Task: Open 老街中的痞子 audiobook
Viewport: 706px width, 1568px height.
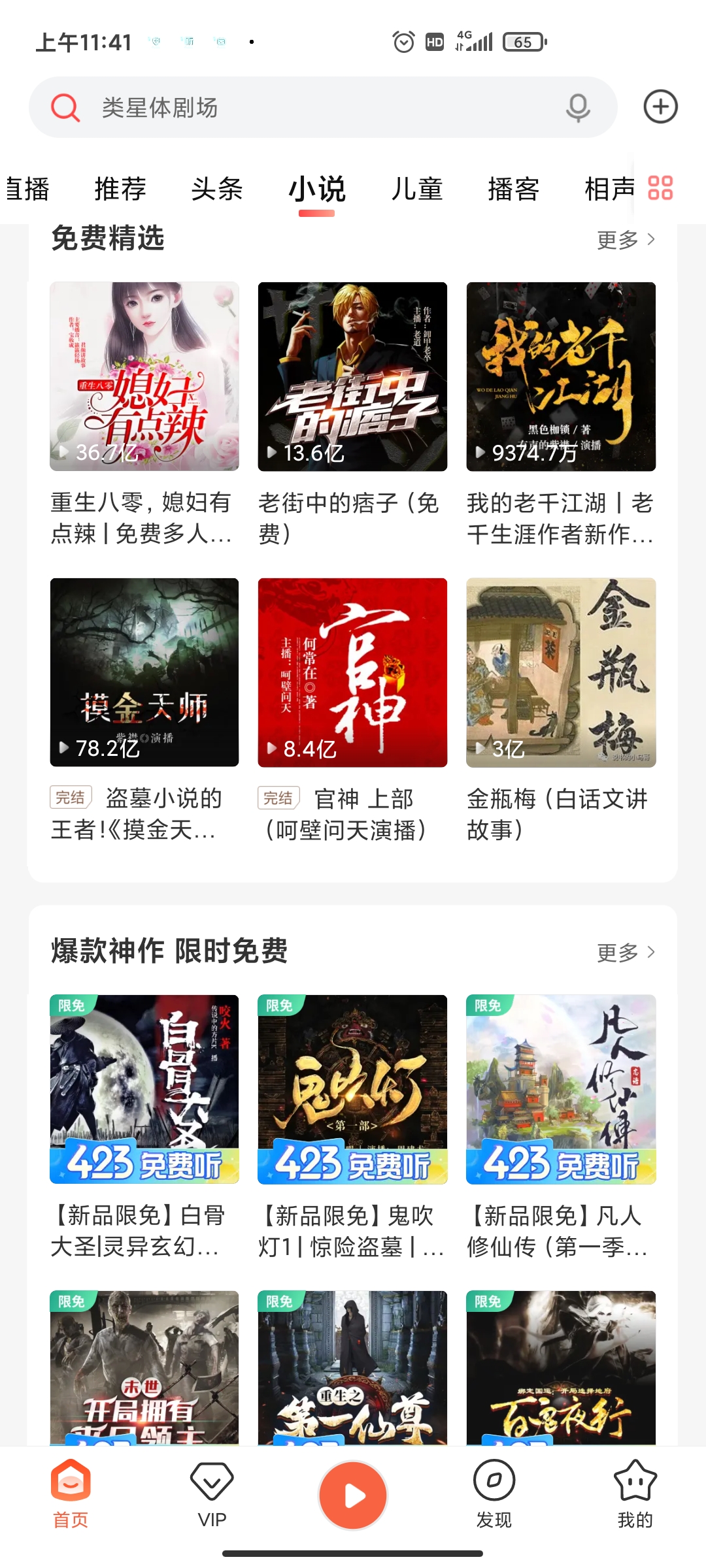Action: (352, 377)
